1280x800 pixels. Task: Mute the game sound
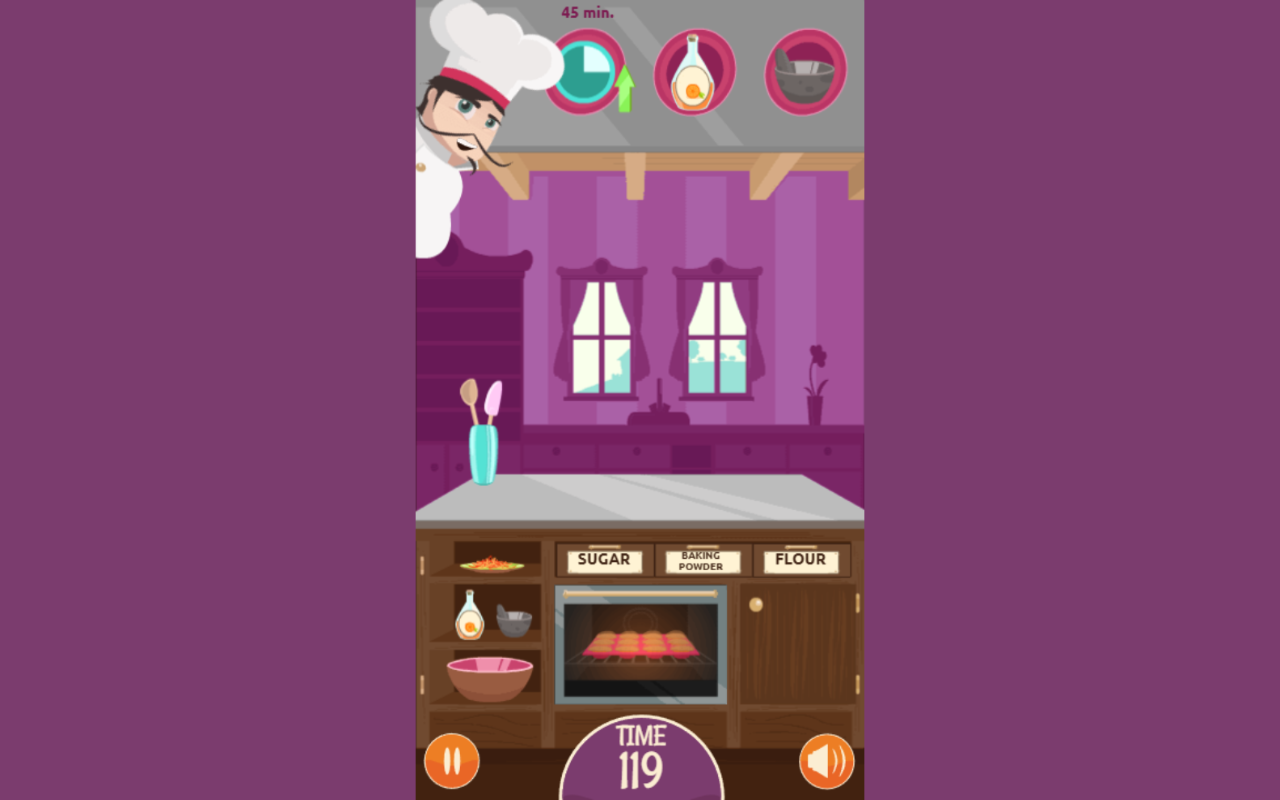[826, 761]
